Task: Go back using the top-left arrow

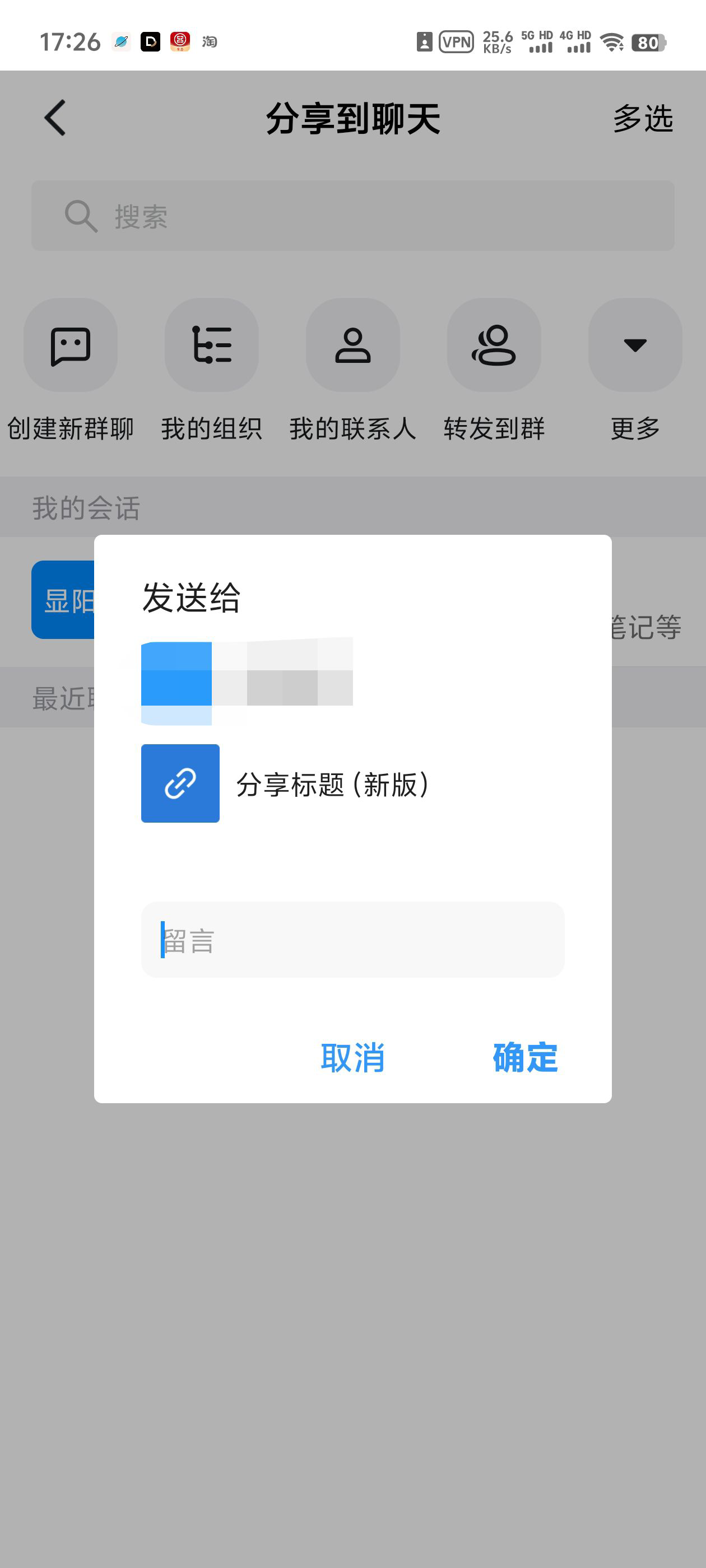Action: (x=55, y=118)
